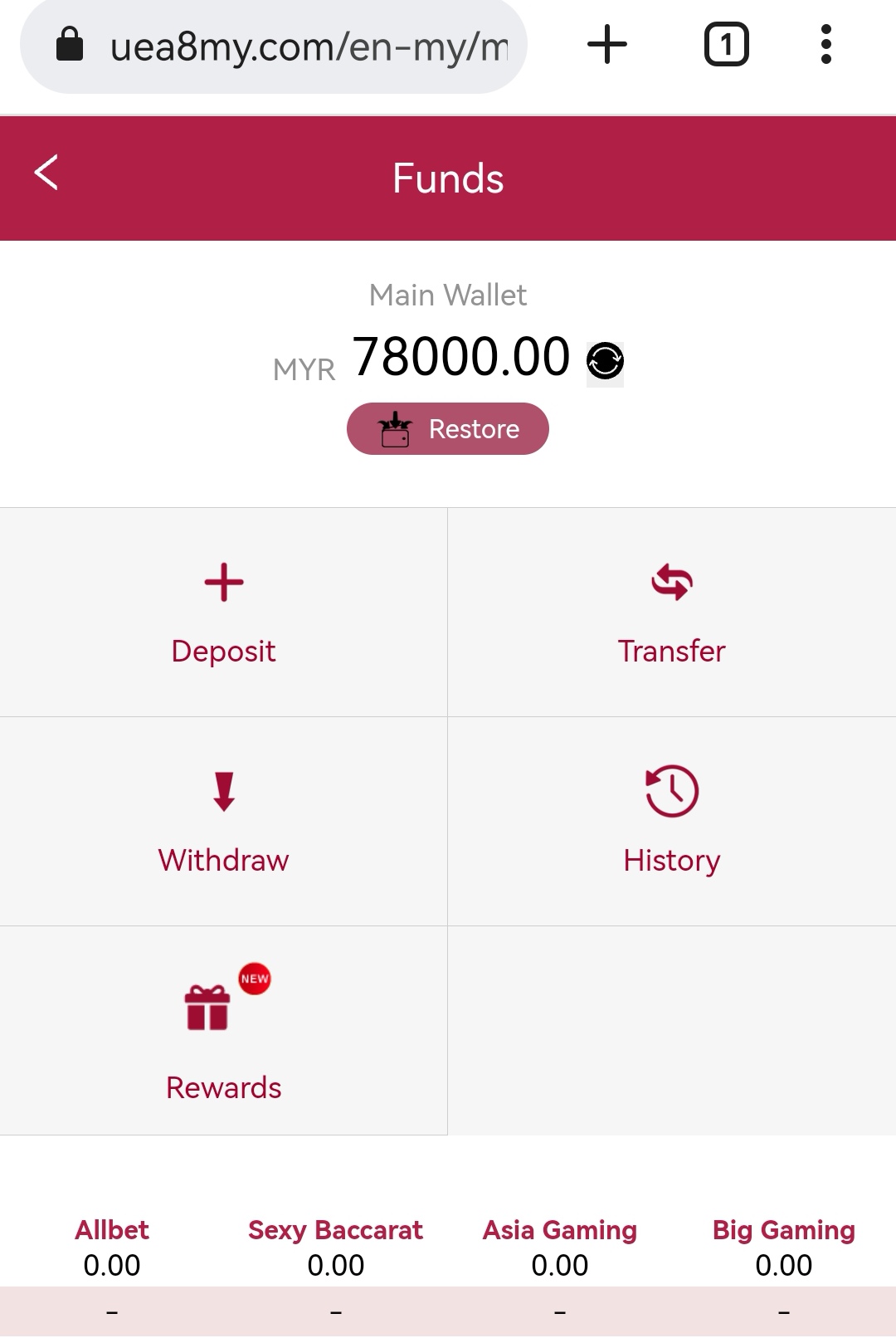Open the Transfer option

(x=671, y=613)
